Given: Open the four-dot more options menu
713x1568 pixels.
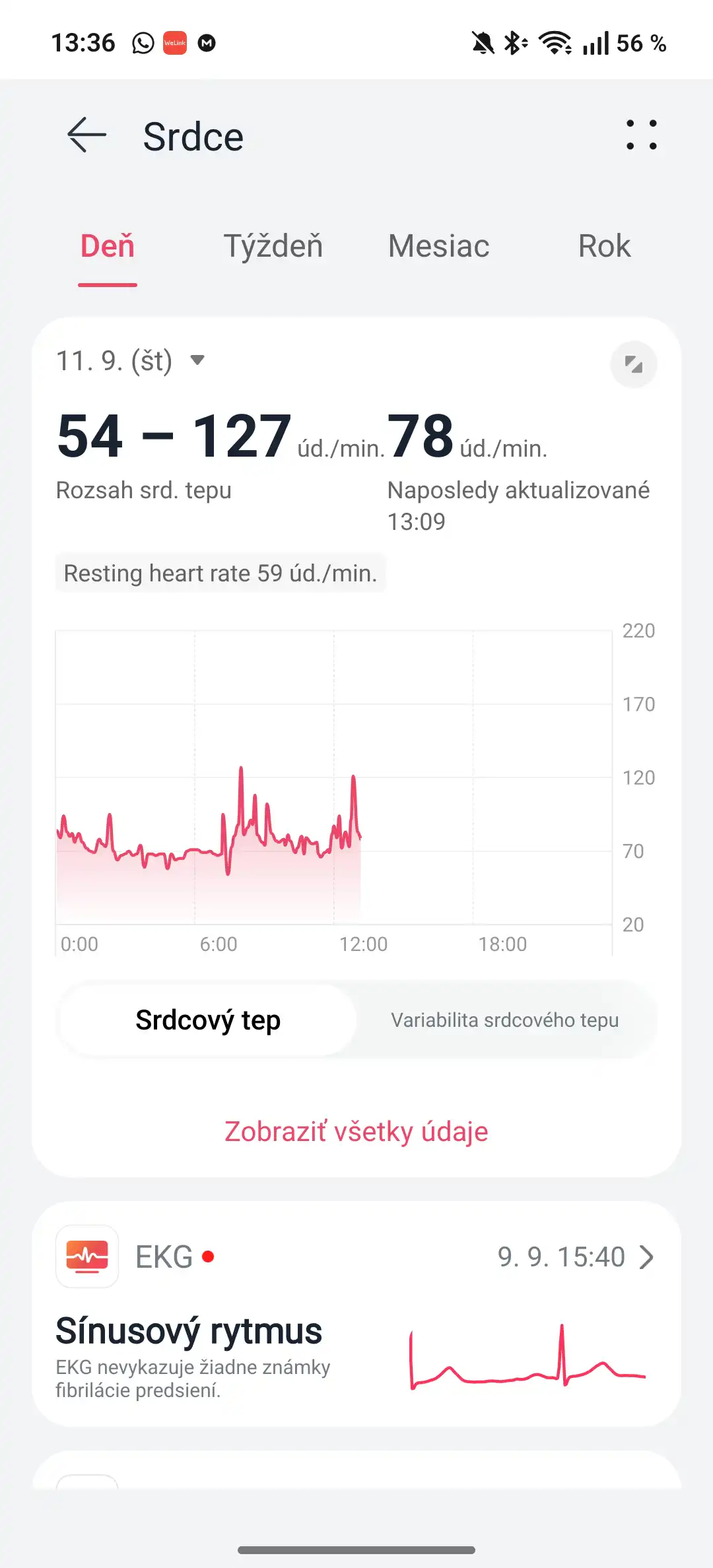Looking at the screenshot, I should (x=641, y=135).
